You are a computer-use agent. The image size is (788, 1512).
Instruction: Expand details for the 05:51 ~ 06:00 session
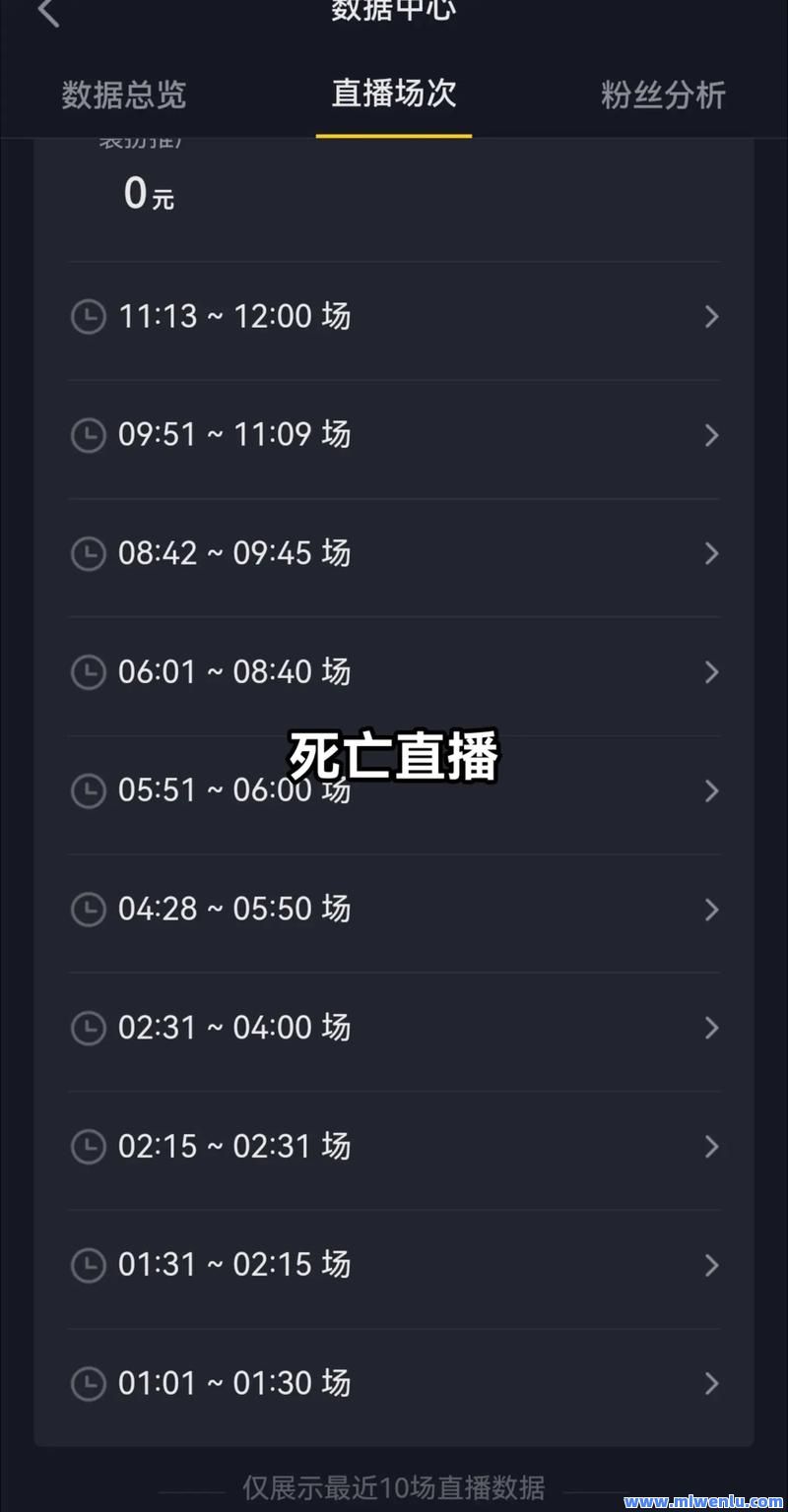712,790
